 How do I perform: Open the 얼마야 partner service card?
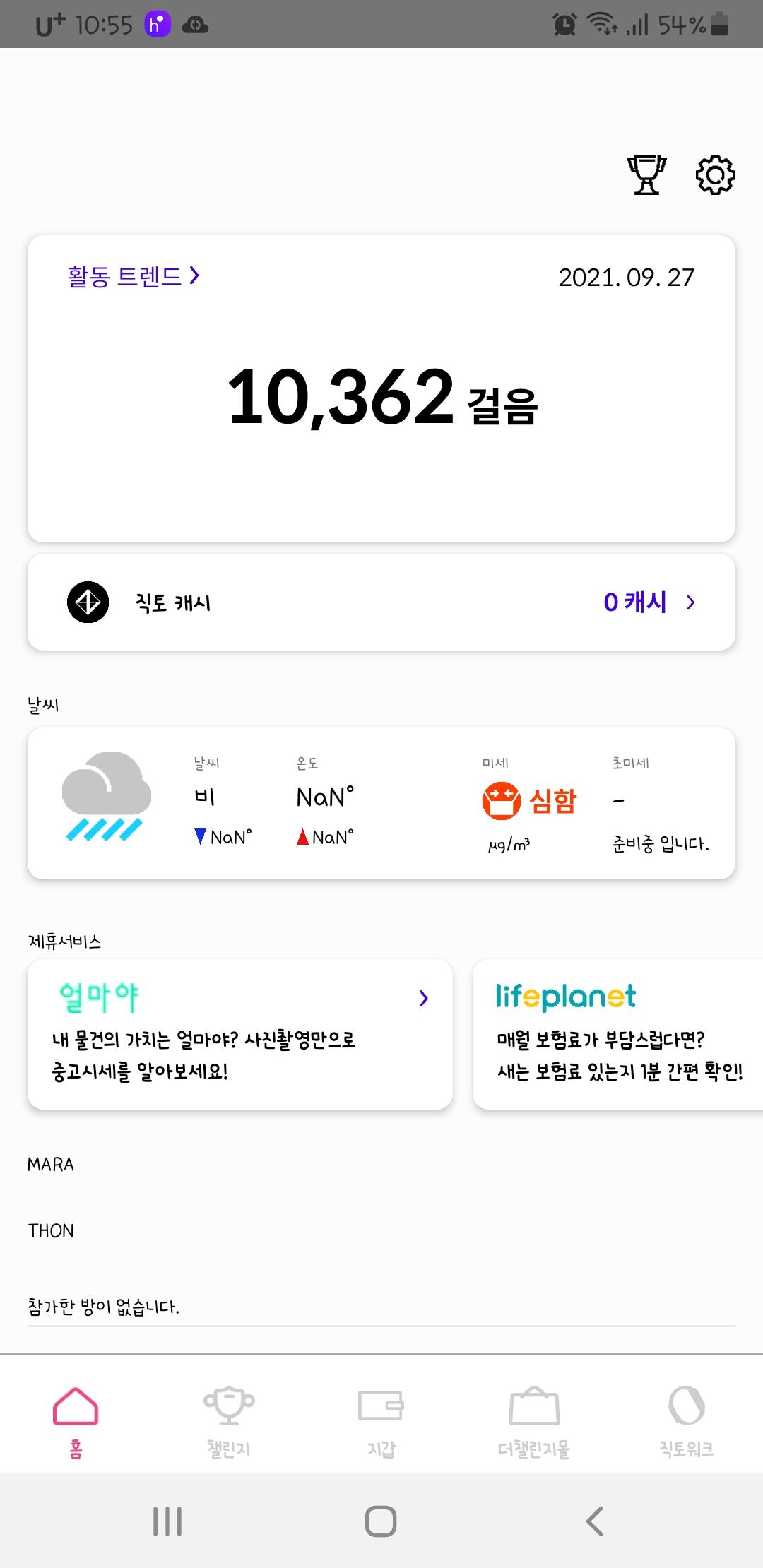(240, 1034)
